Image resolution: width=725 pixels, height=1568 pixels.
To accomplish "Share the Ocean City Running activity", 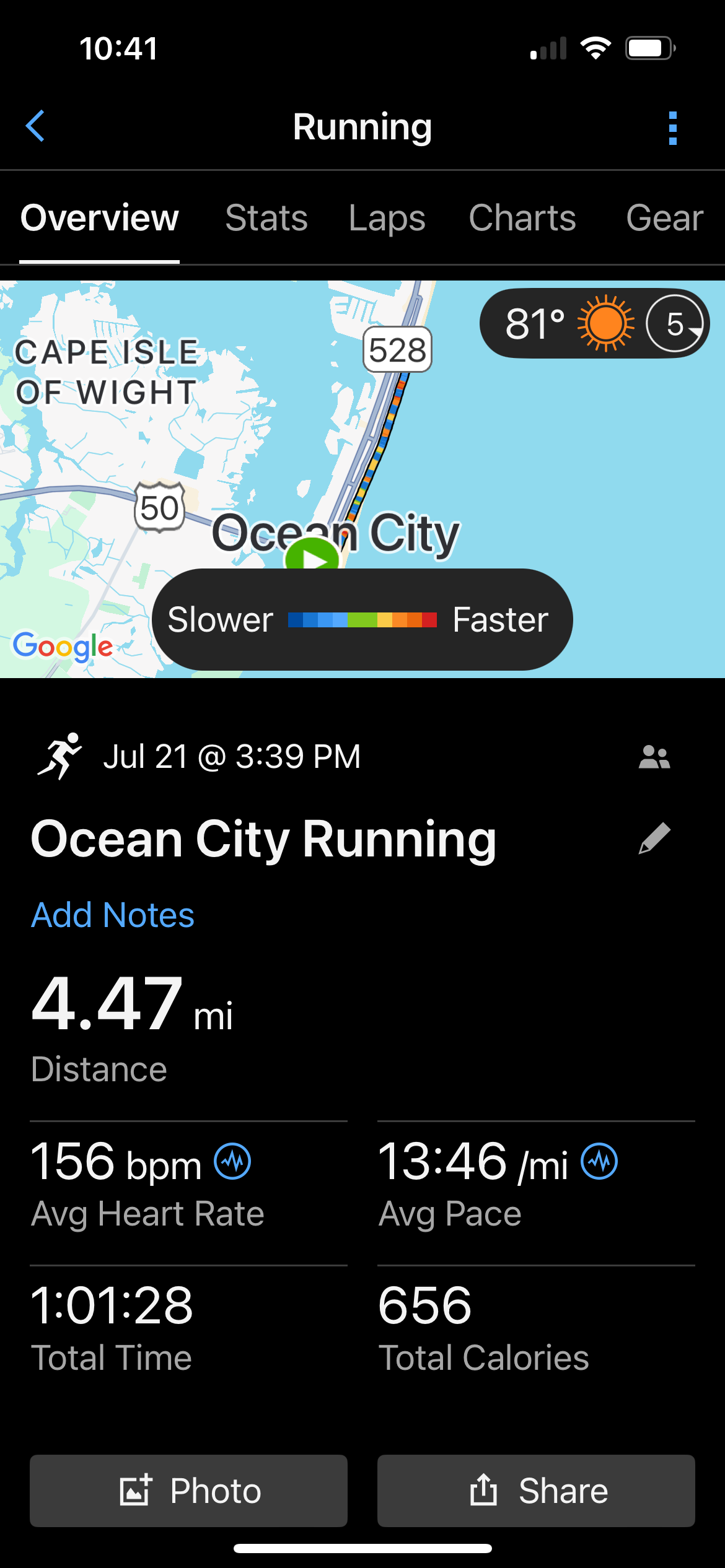I will (536, 1491).
